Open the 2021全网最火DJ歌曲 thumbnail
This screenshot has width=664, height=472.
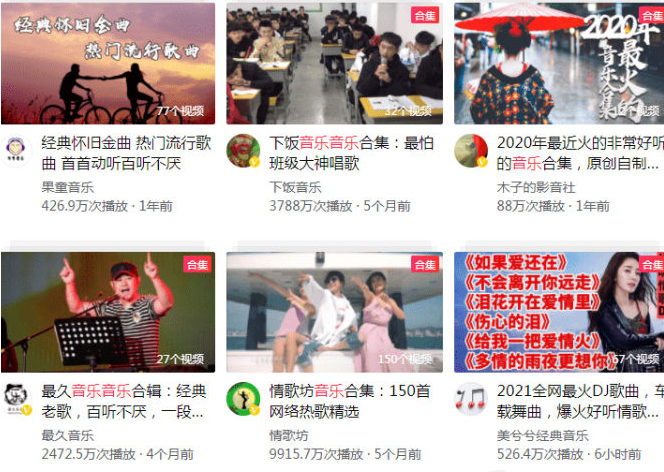point(558,311)
